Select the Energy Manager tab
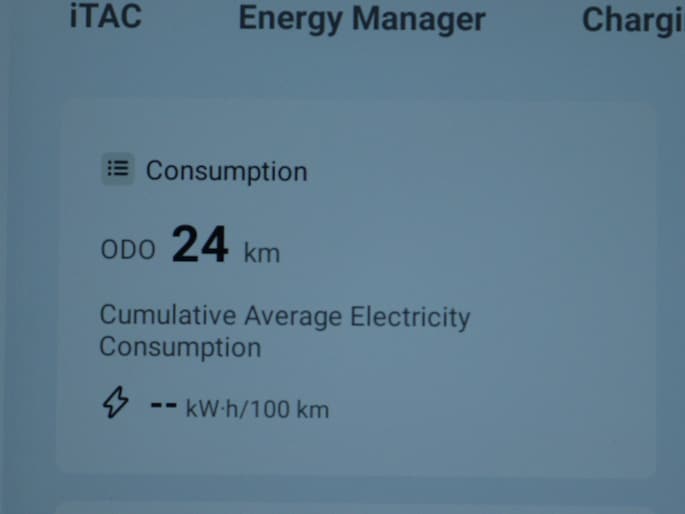The width and height of the screenshot is (685, 514). [361, 19]
